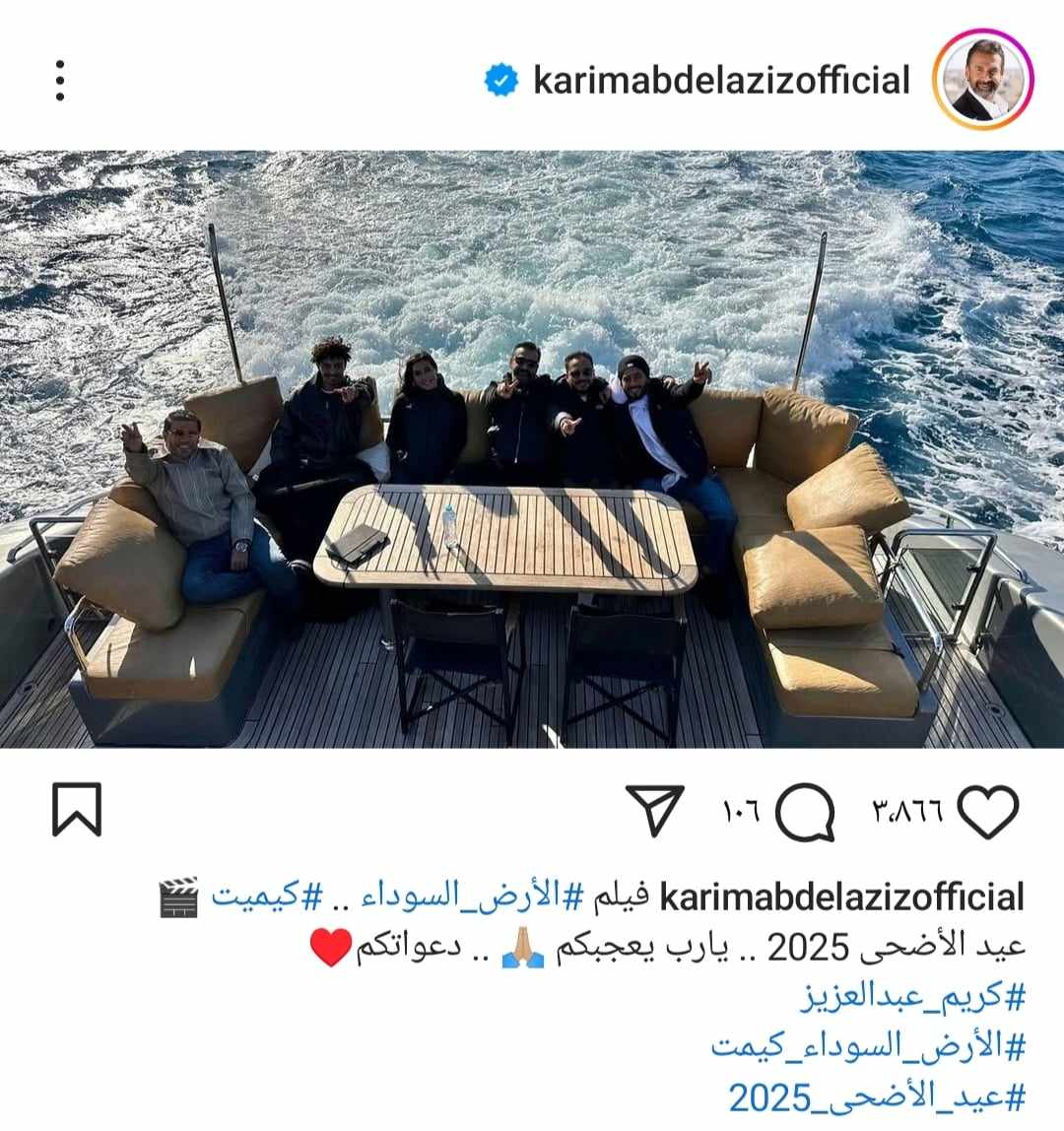Save this post with the bookmark icon
Screen dimensions: 1064x1131
click(77, 811)
